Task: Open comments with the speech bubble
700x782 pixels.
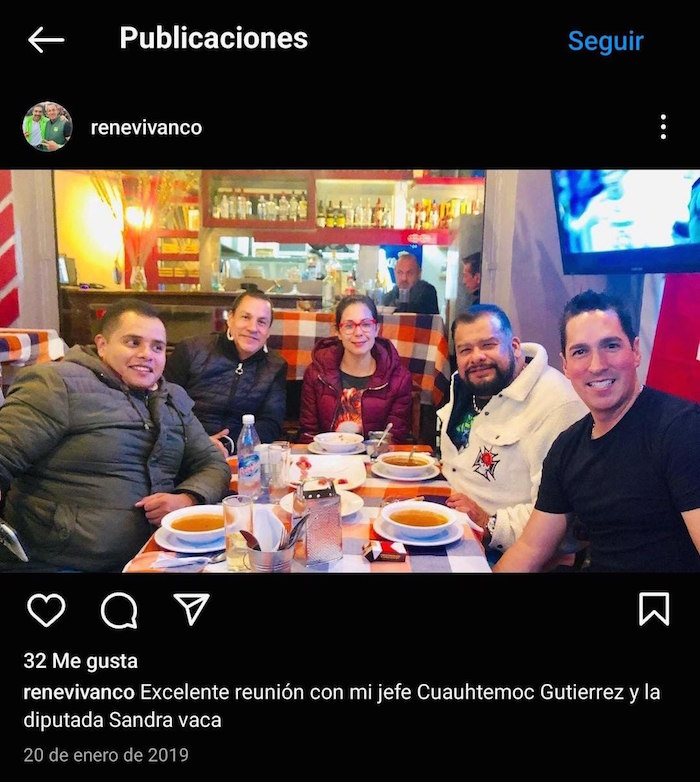Action: pyautogui.click(x=119, y=609)
